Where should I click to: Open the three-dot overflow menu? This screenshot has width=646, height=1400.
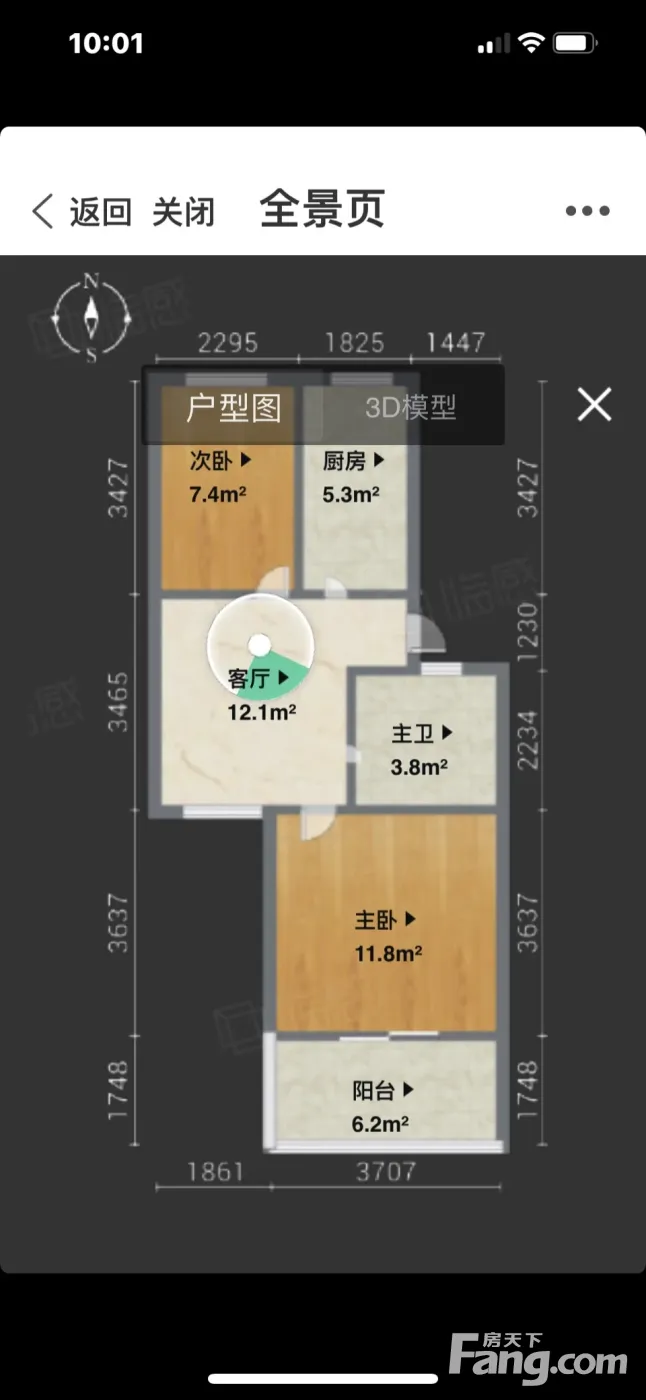(x=587, y=211)
